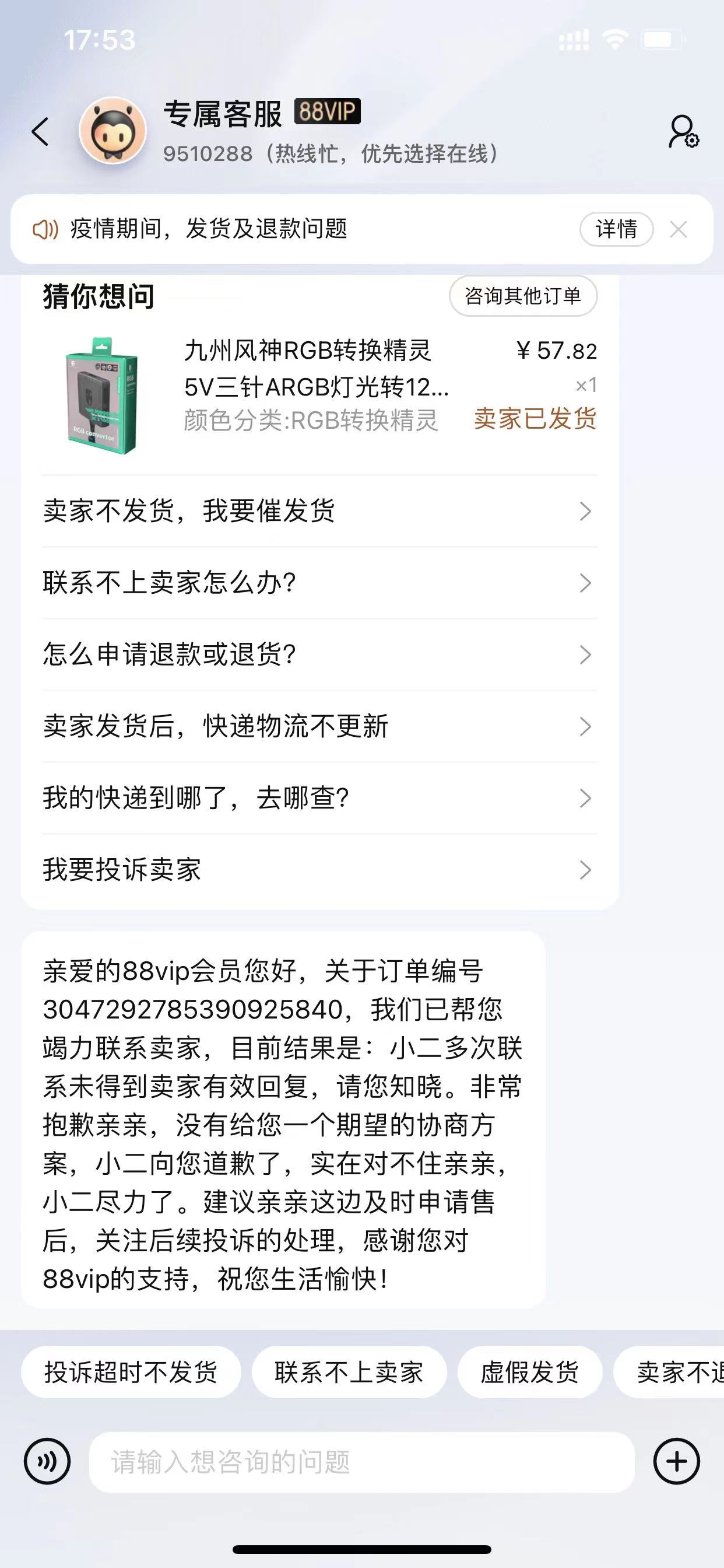The height and width of the screenshot is (1568, 724).
Task: Open the customer service settings icon
Action: pos(683,131)
